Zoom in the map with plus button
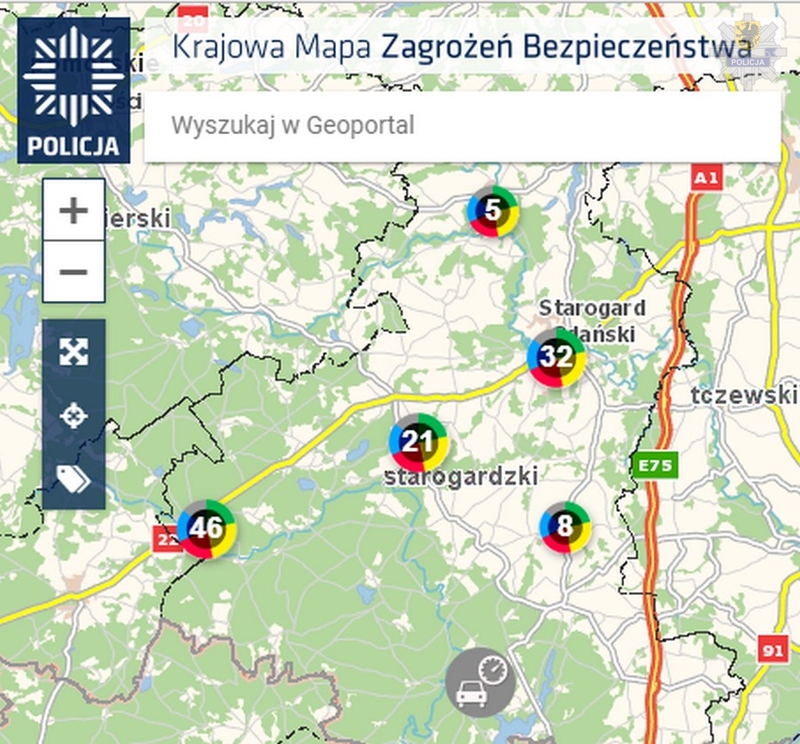The width and height of the screenshot is (800, 744). click(x=73, y=211)
